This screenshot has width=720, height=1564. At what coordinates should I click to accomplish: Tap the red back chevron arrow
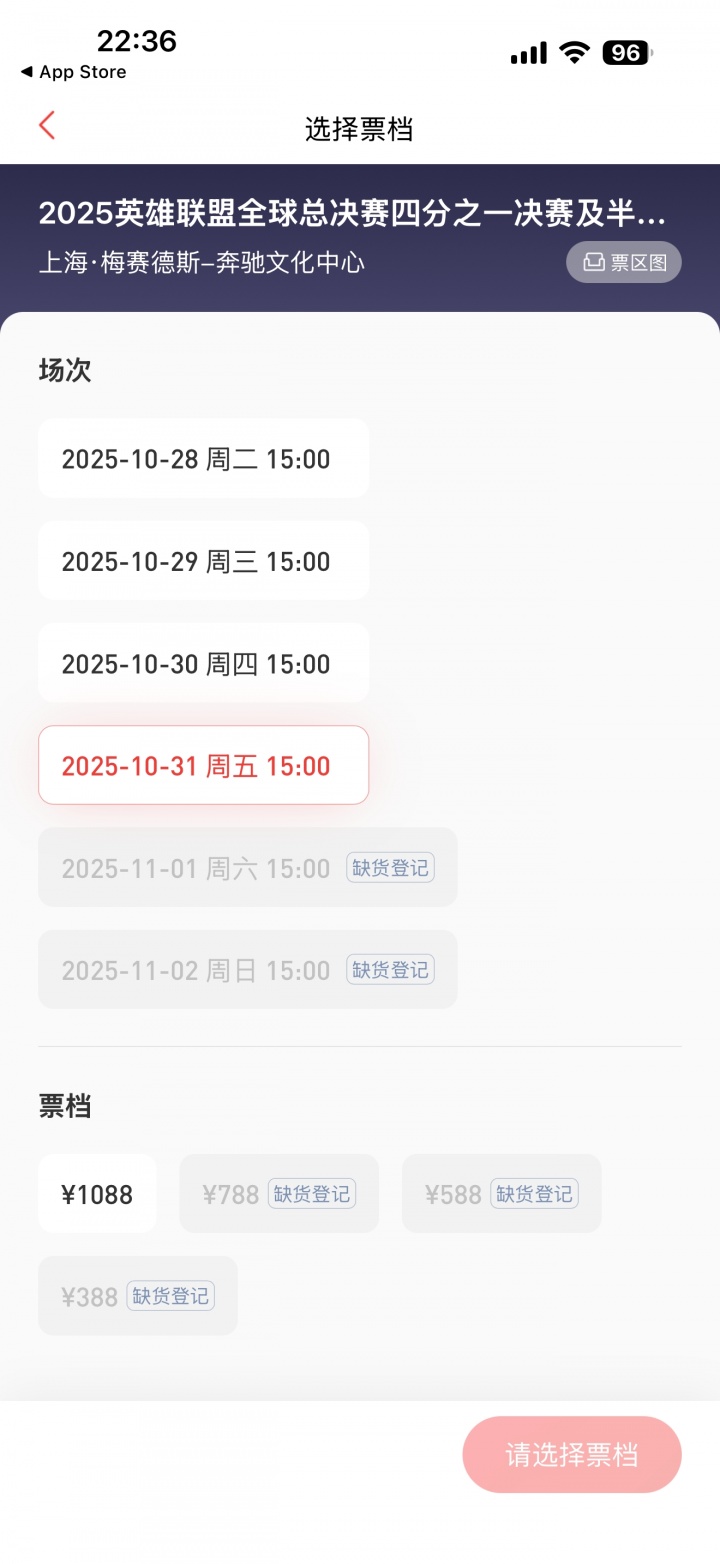(45, 125)
